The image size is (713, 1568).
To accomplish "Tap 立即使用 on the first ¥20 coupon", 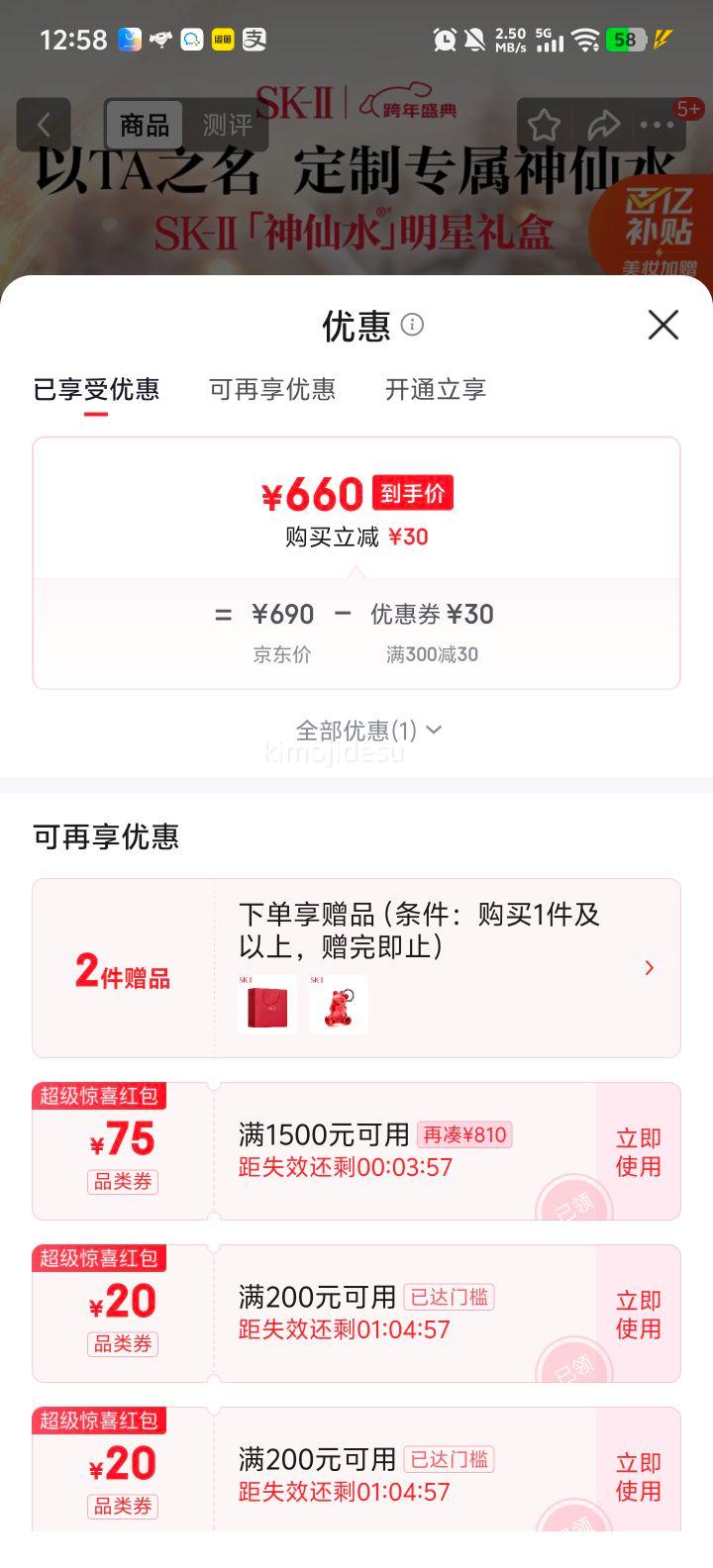I will [638, 1313].
